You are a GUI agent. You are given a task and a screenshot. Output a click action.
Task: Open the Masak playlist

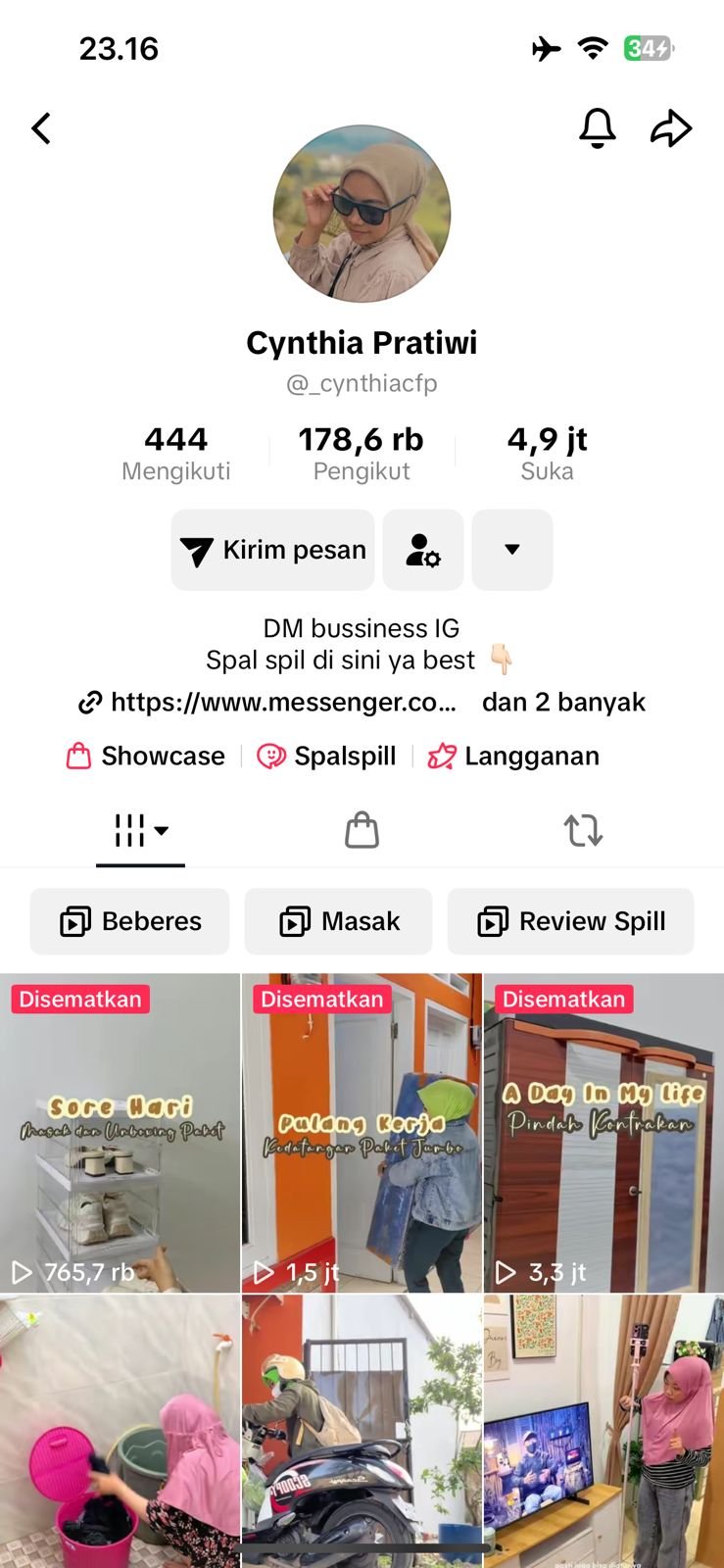tap(339, 921)
